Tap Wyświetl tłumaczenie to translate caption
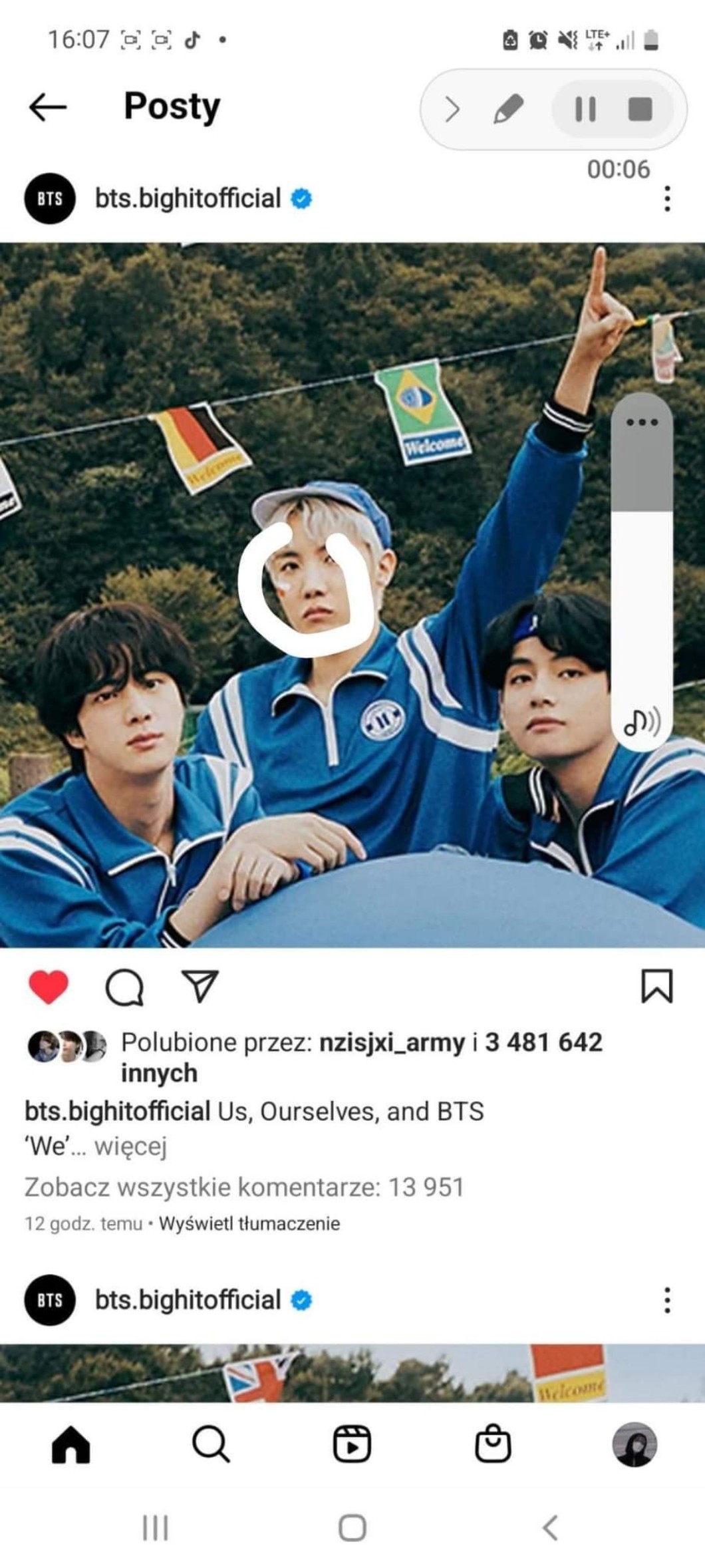The height and width of the screenshot is (1568, 705). pos(249,1223)
